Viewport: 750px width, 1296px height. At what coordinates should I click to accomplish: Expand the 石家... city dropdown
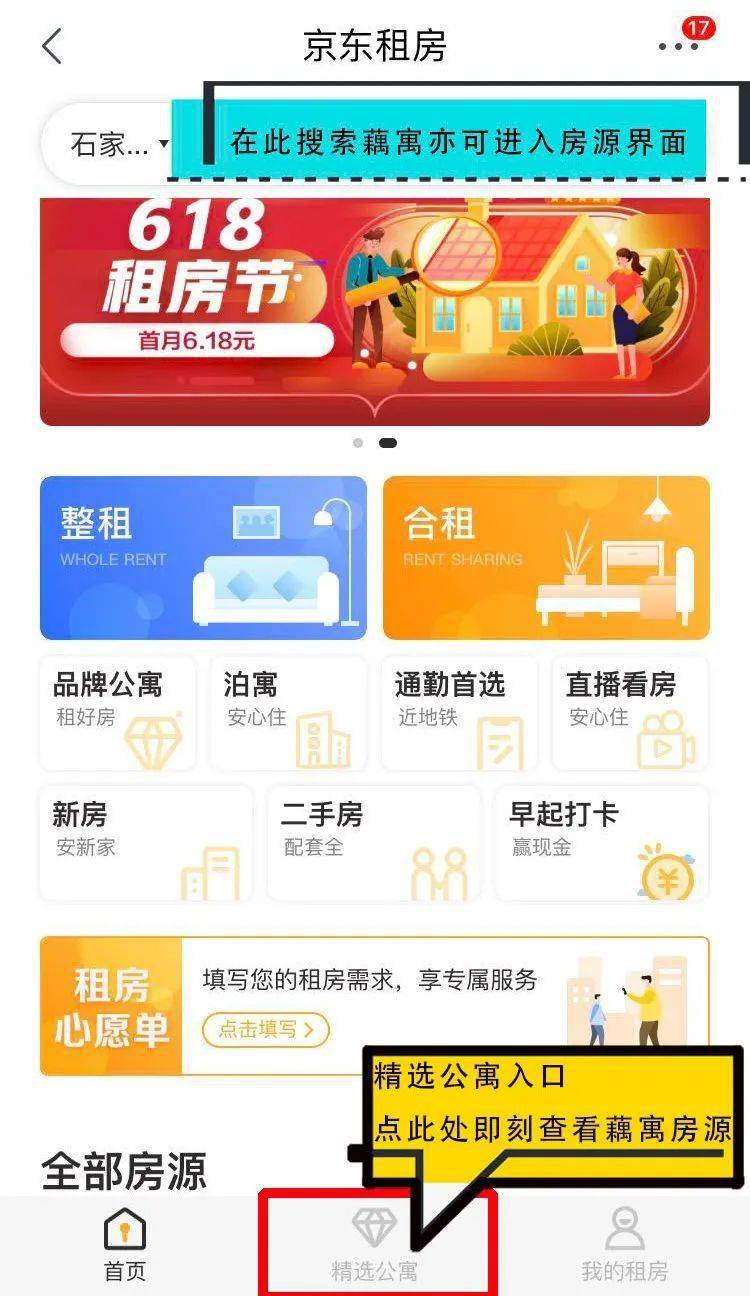[119, 144]
